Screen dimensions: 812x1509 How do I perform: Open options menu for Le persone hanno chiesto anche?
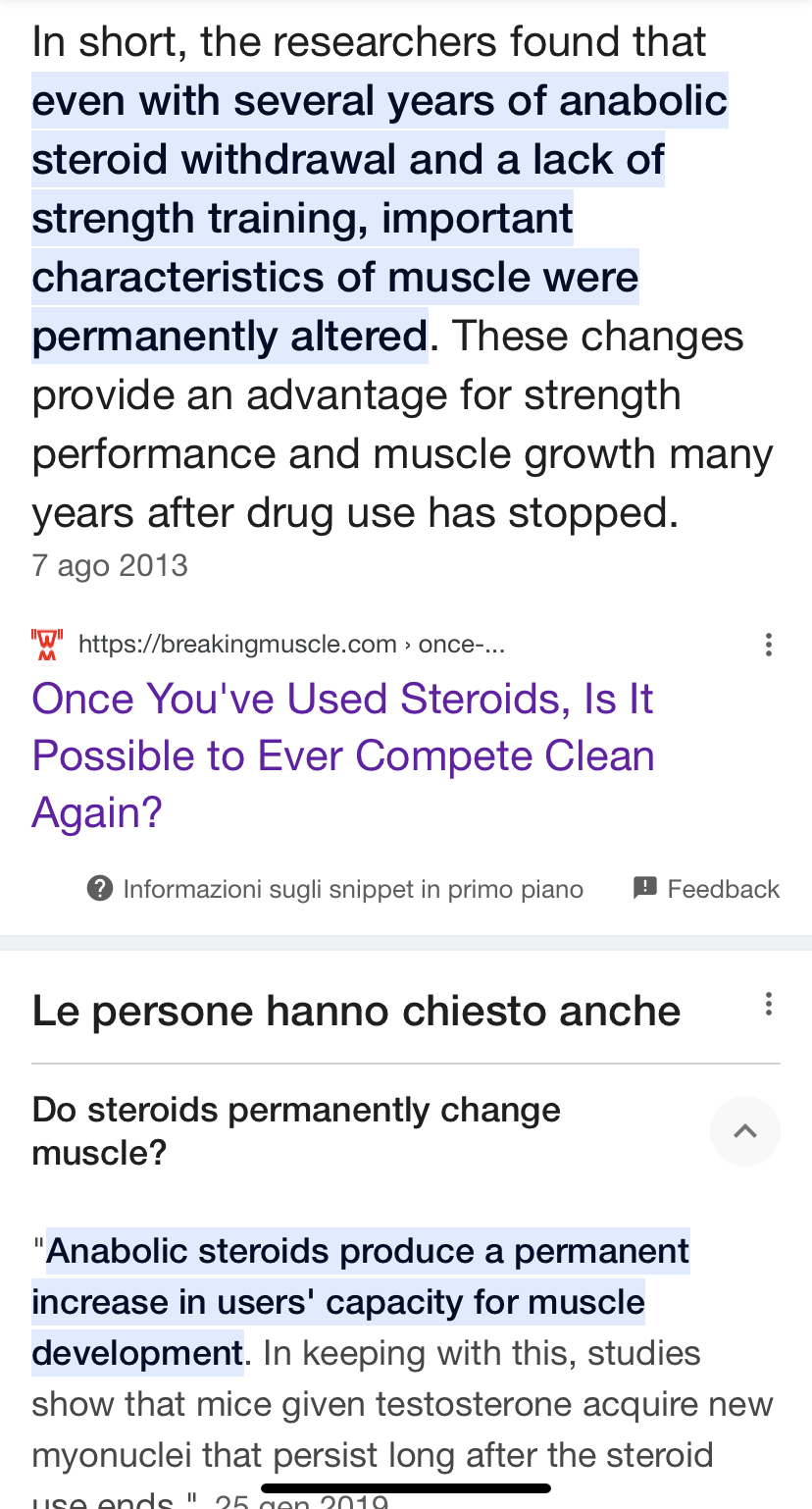769,1004
